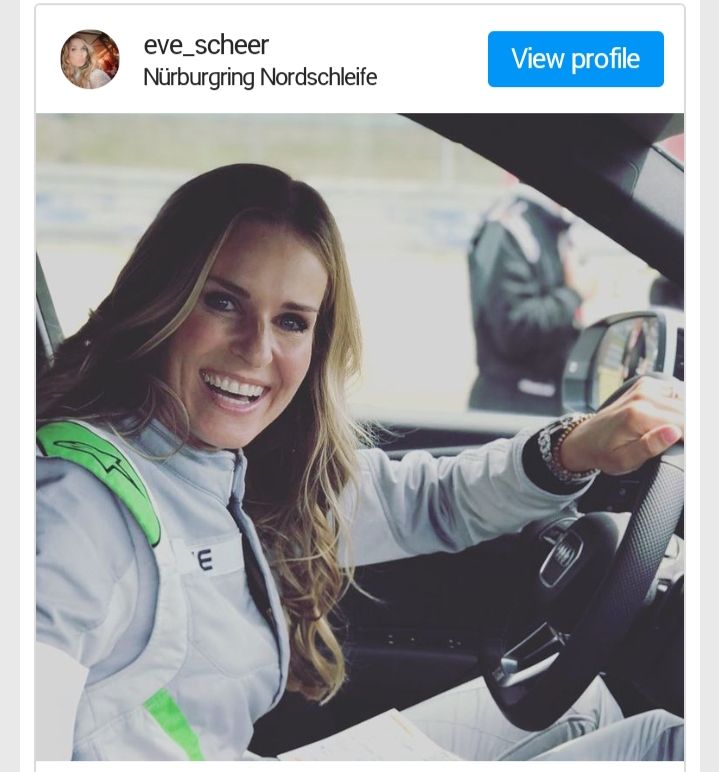Viewport: 719px width, 772px height.
Task: Open the eve_scheer username link
Action: (206, 45)
